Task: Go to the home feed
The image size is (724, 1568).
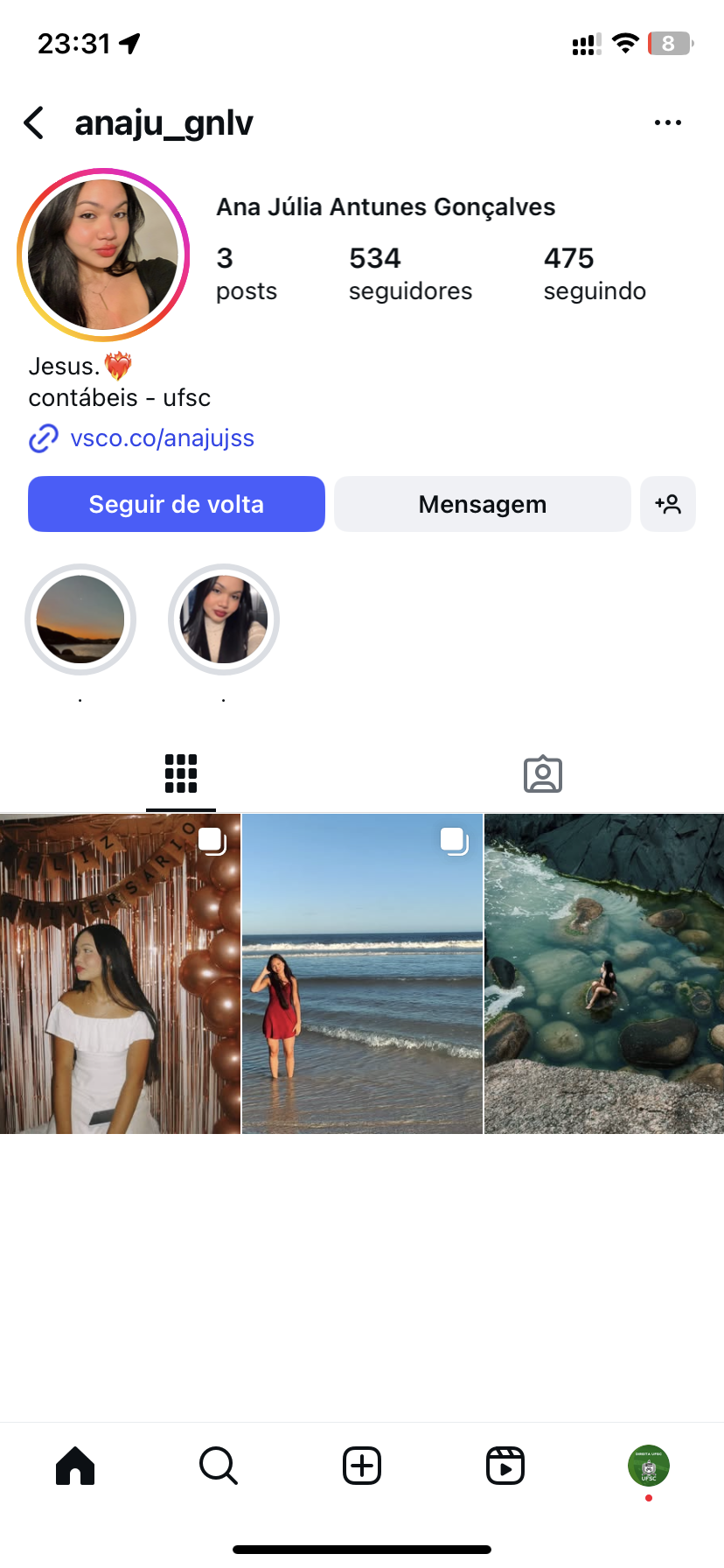Action: (75, 1466)
